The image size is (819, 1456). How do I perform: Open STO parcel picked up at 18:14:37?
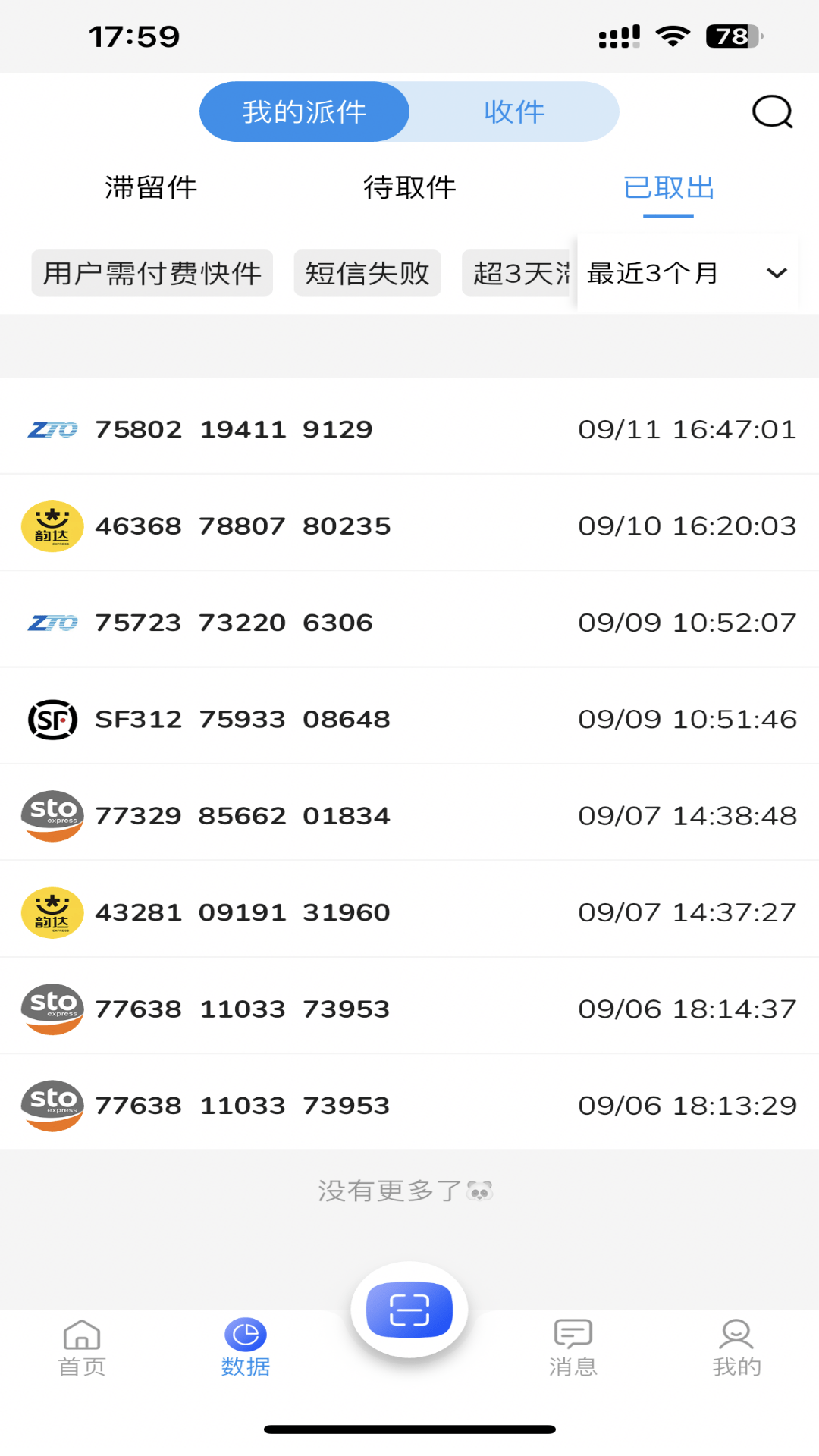(409, 1009)
